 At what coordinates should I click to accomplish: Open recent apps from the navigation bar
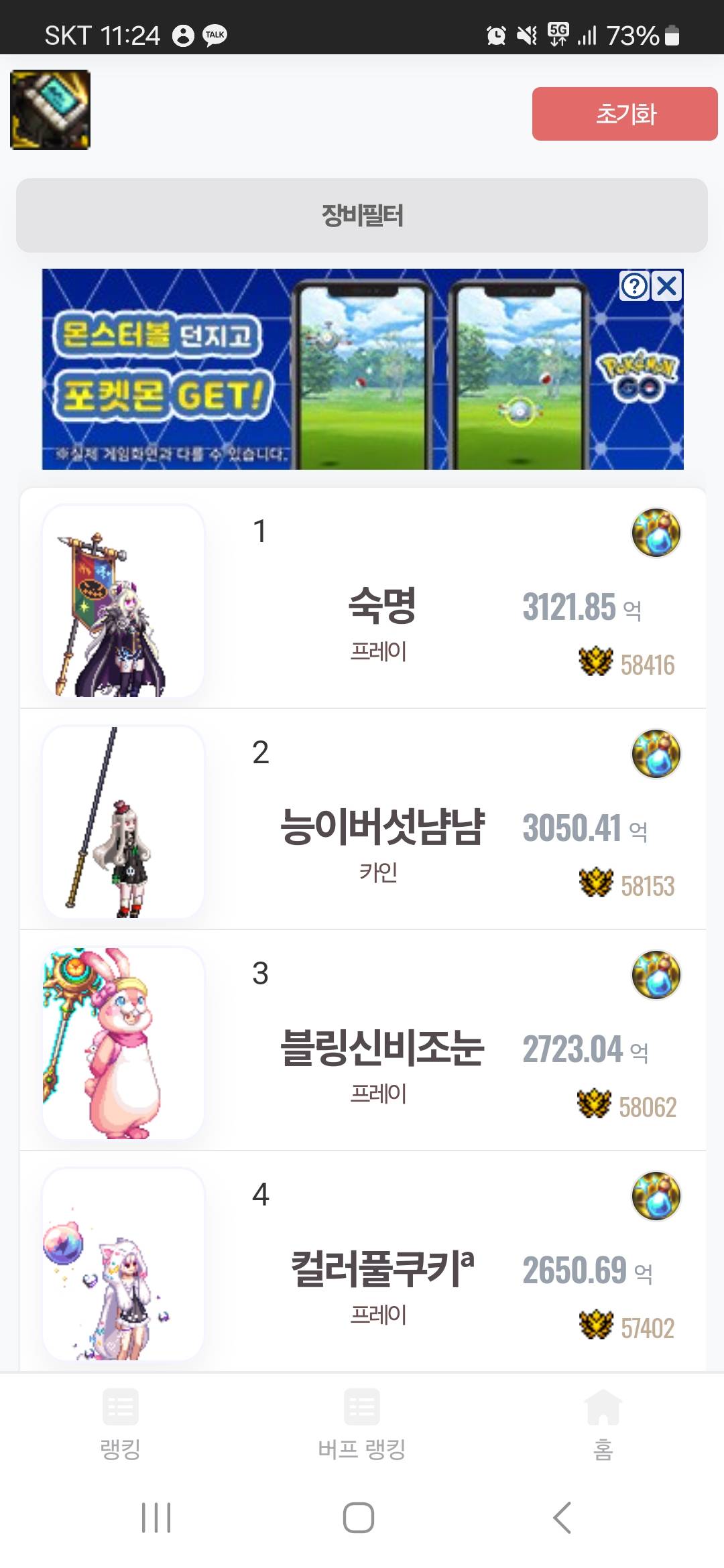coord(156,1518)
